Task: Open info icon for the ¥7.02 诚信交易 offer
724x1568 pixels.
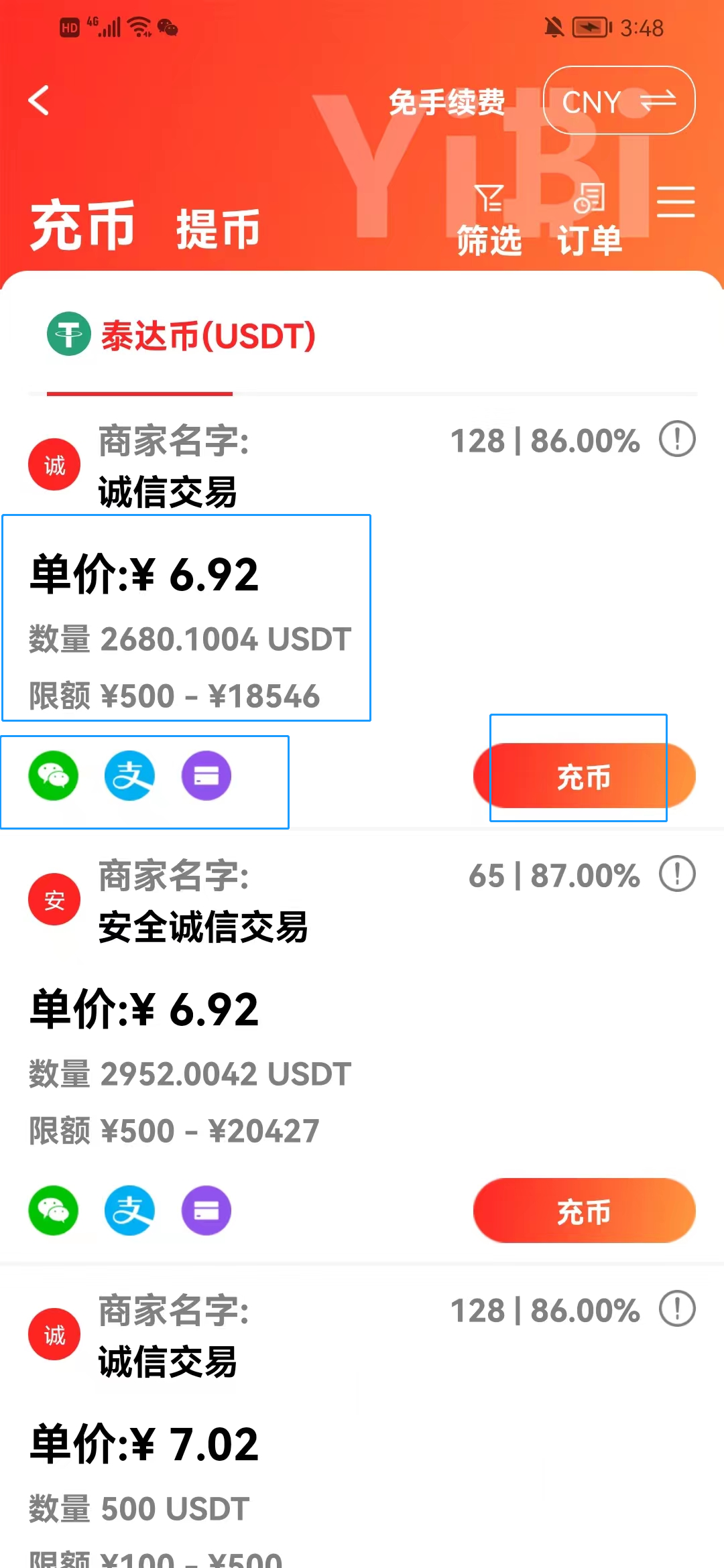Action: coord(677,1309)
